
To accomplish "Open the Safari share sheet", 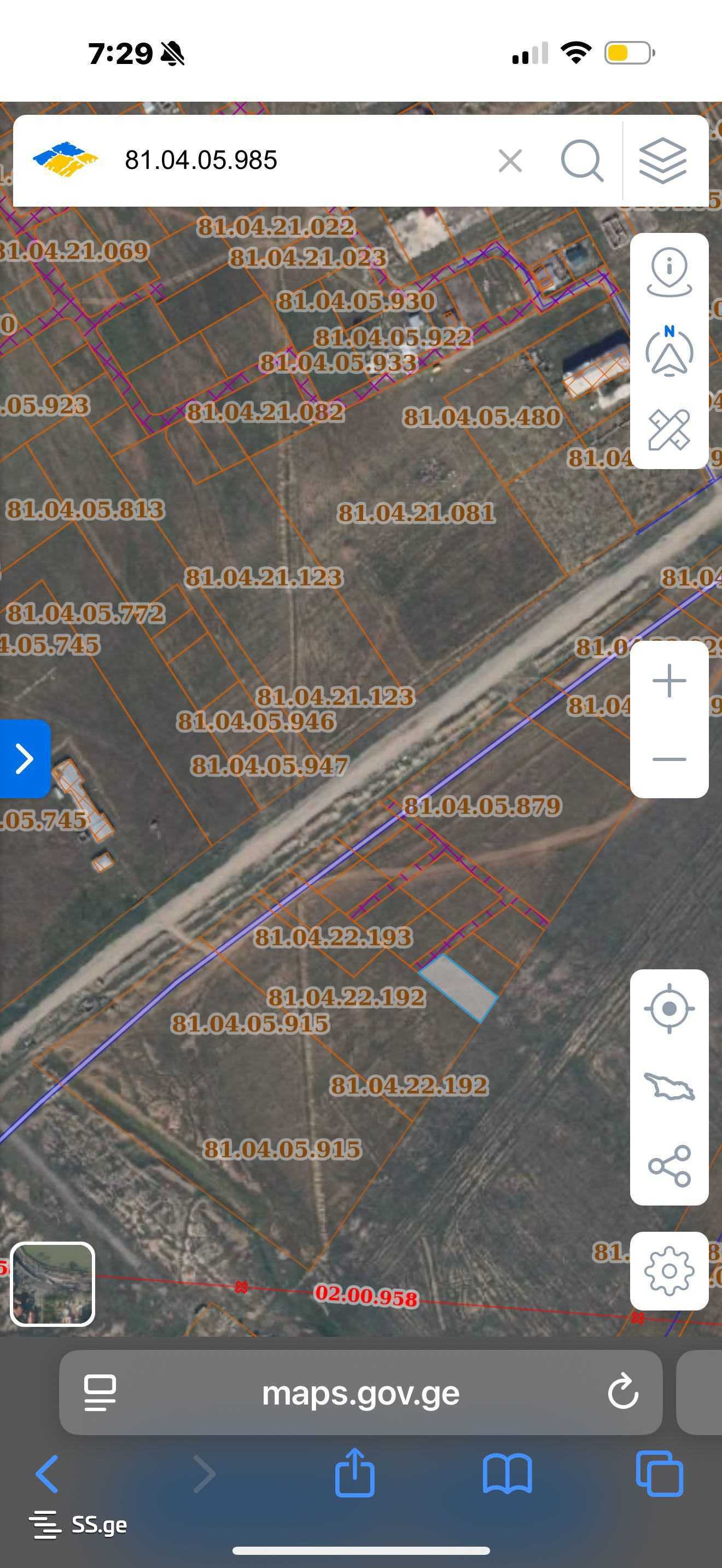I will 355,1472.
